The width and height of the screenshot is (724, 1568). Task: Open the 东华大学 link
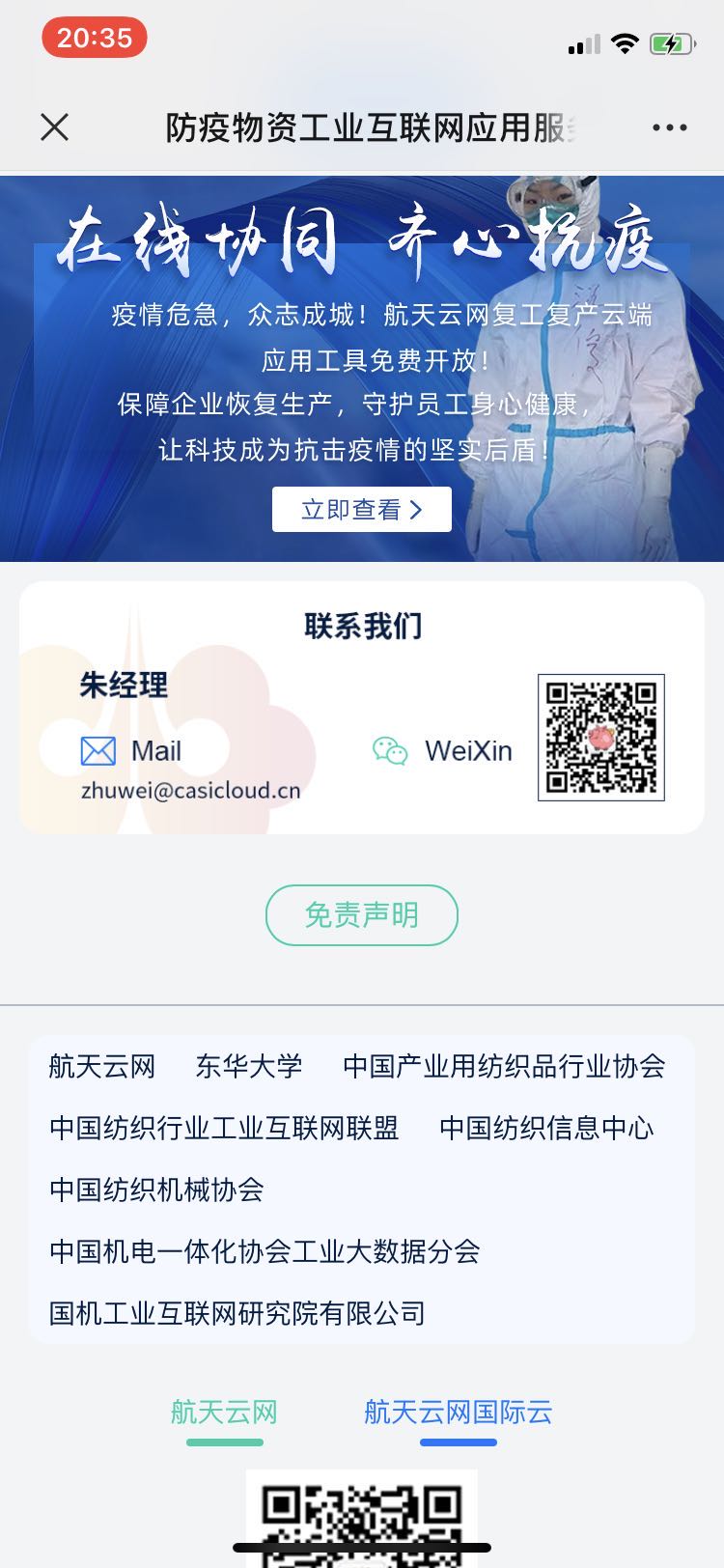coord(249,1066)
